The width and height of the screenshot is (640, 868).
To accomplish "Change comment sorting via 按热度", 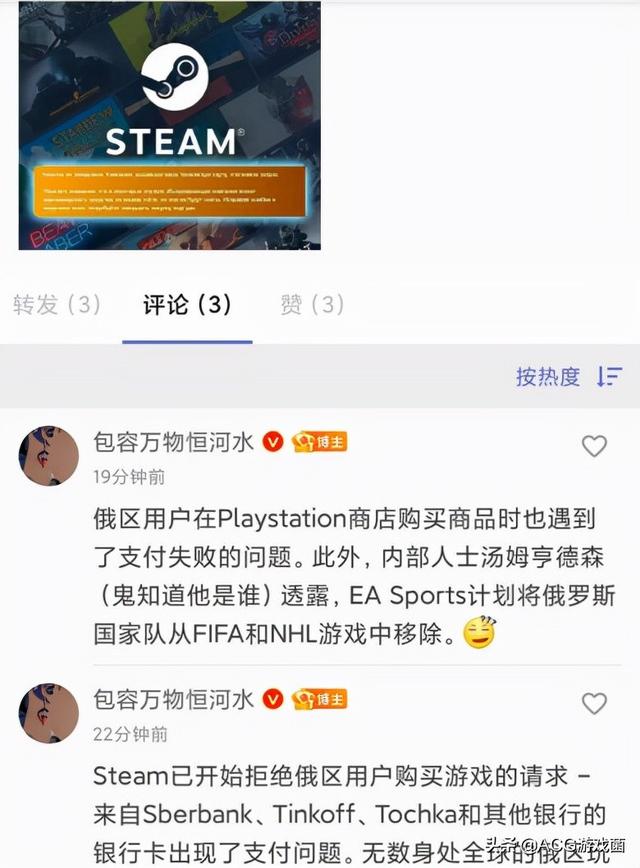I will (568, 376).
